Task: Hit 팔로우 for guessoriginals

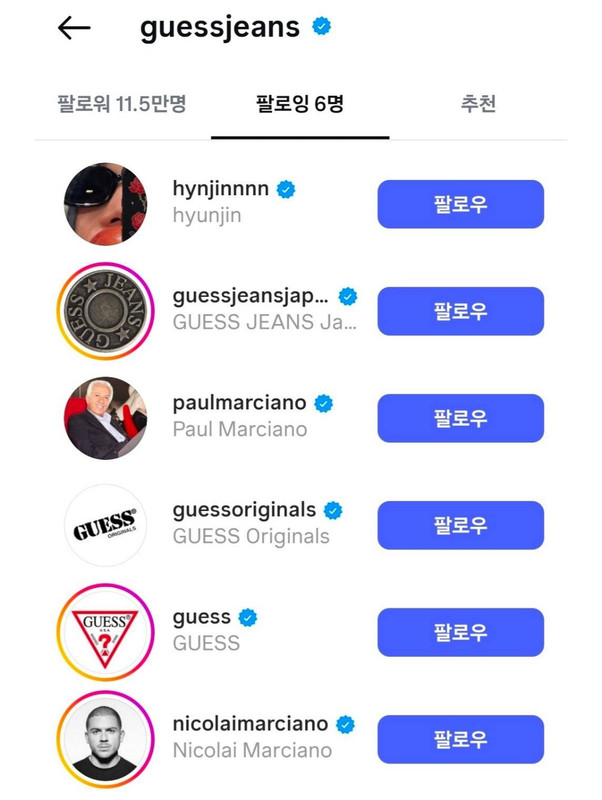Action: [460, 525]
